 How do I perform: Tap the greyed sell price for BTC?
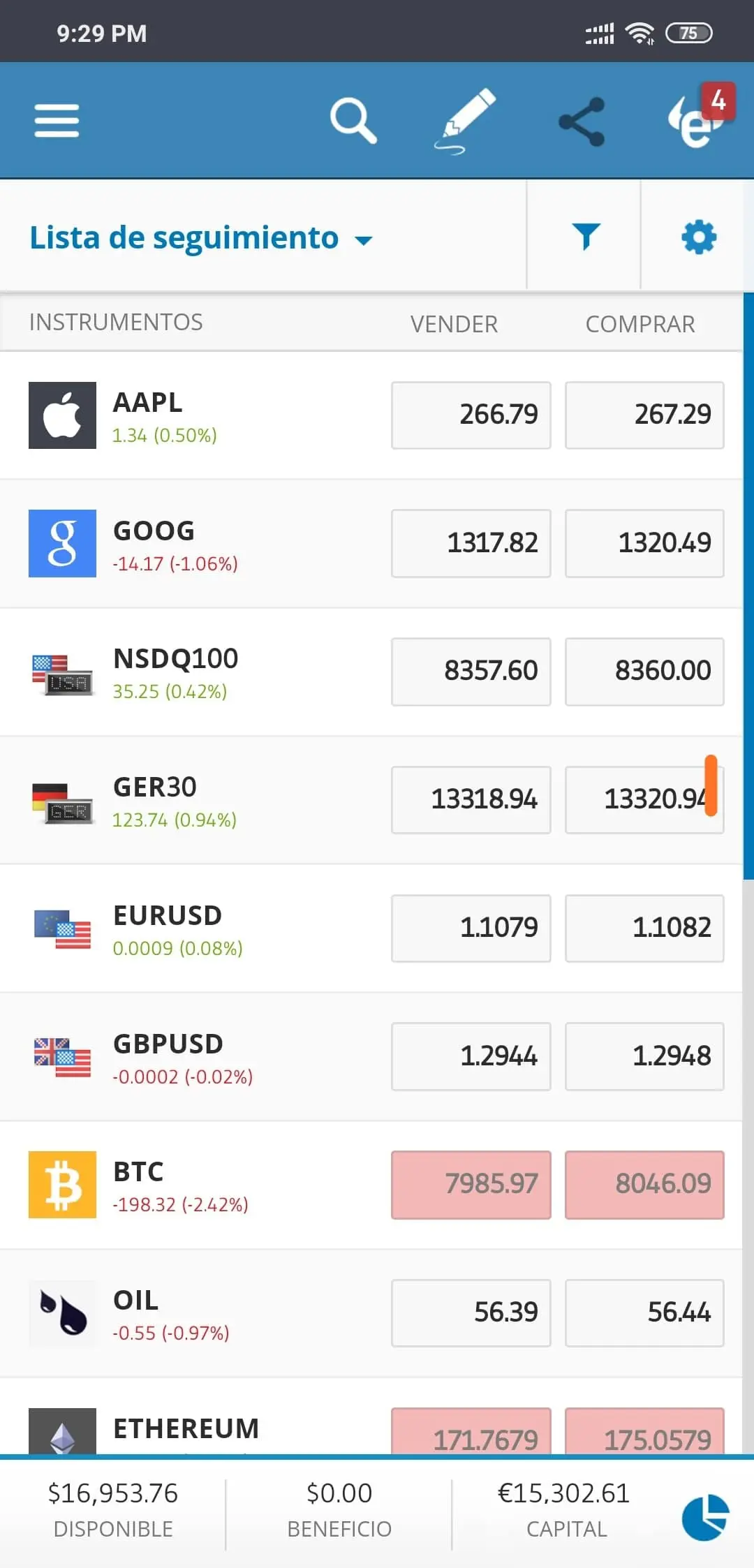(x=471, y=1184)
